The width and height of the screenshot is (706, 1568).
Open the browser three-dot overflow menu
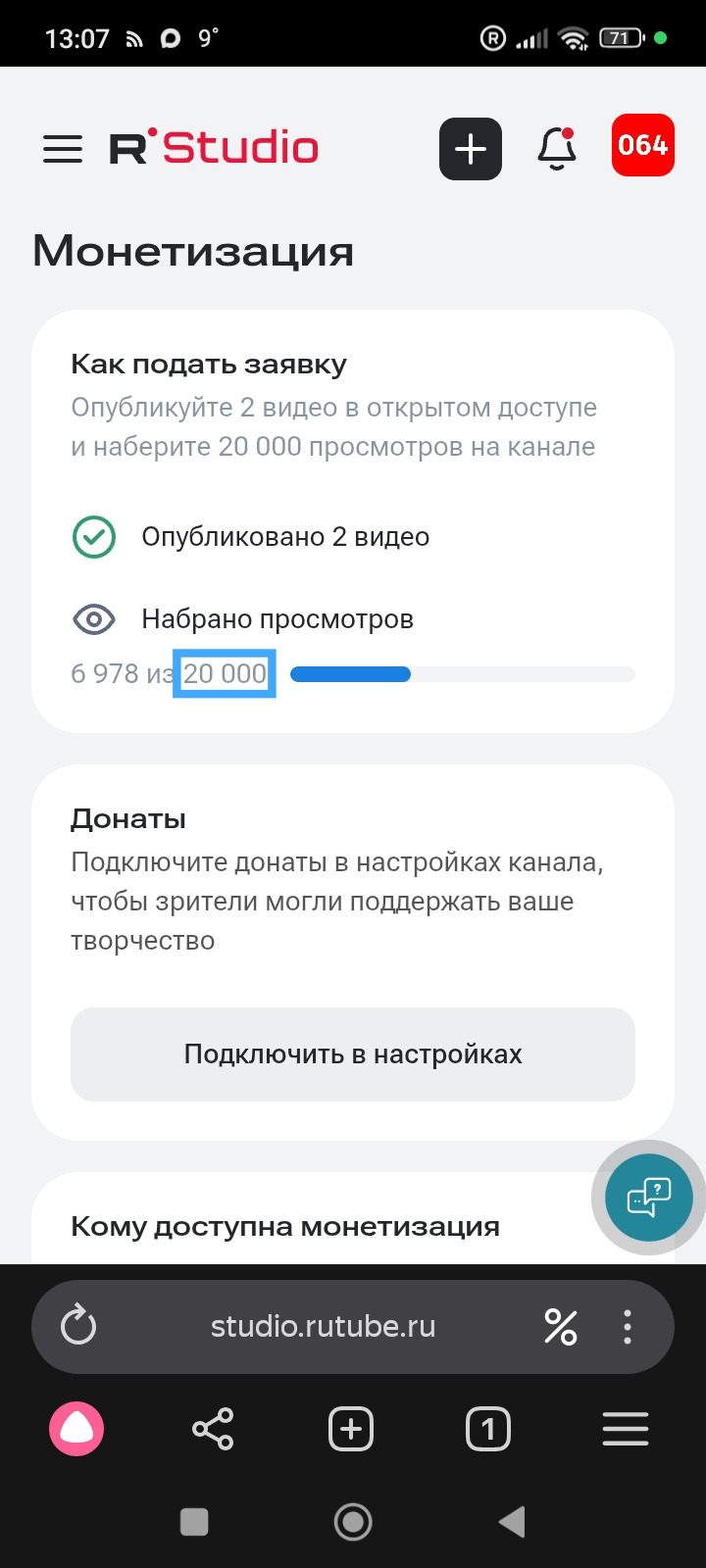(628, 1327)
